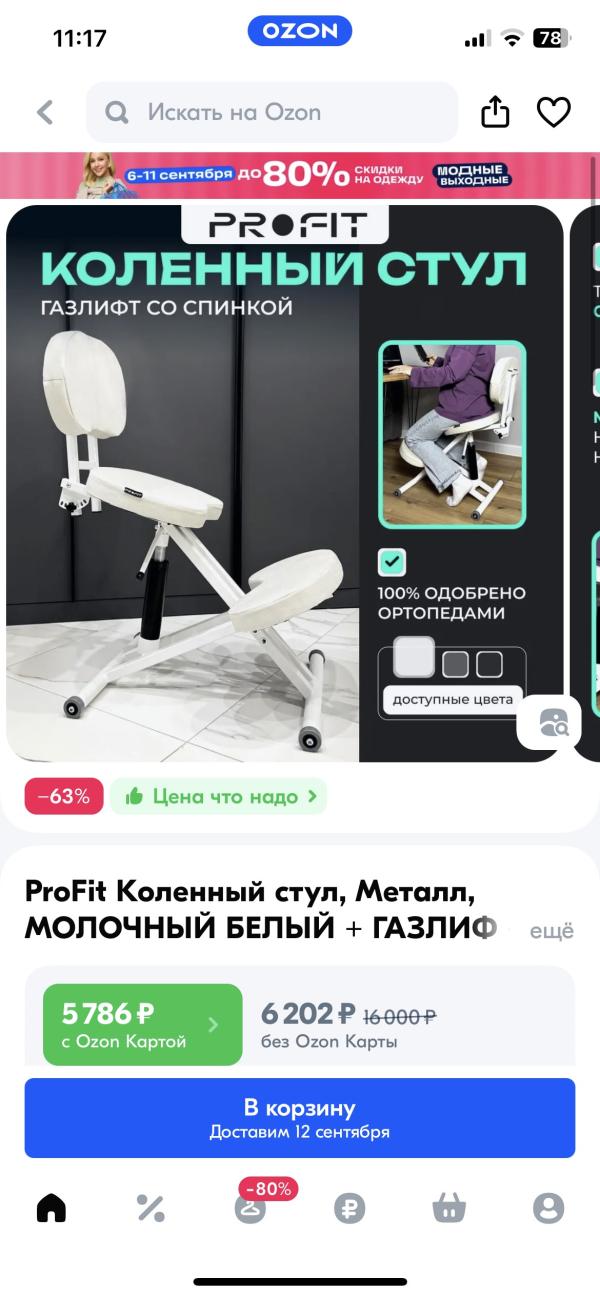Viewport: 600px width, 1297px height.
Task: Find similar items with the image search icon
Action: 549,722
